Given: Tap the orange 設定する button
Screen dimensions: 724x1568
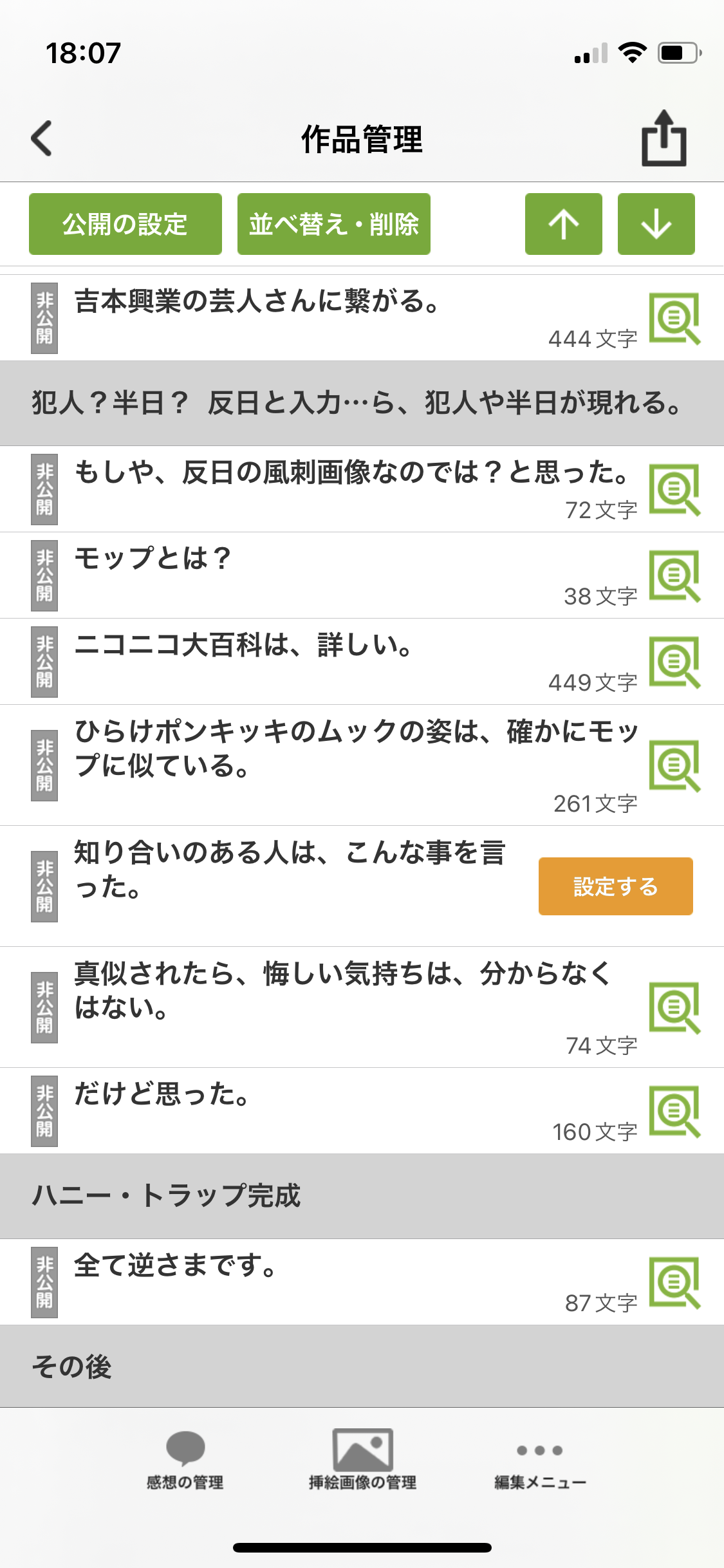Looking at the screenshot, I should pyautogui.click(x=615, y=886).
